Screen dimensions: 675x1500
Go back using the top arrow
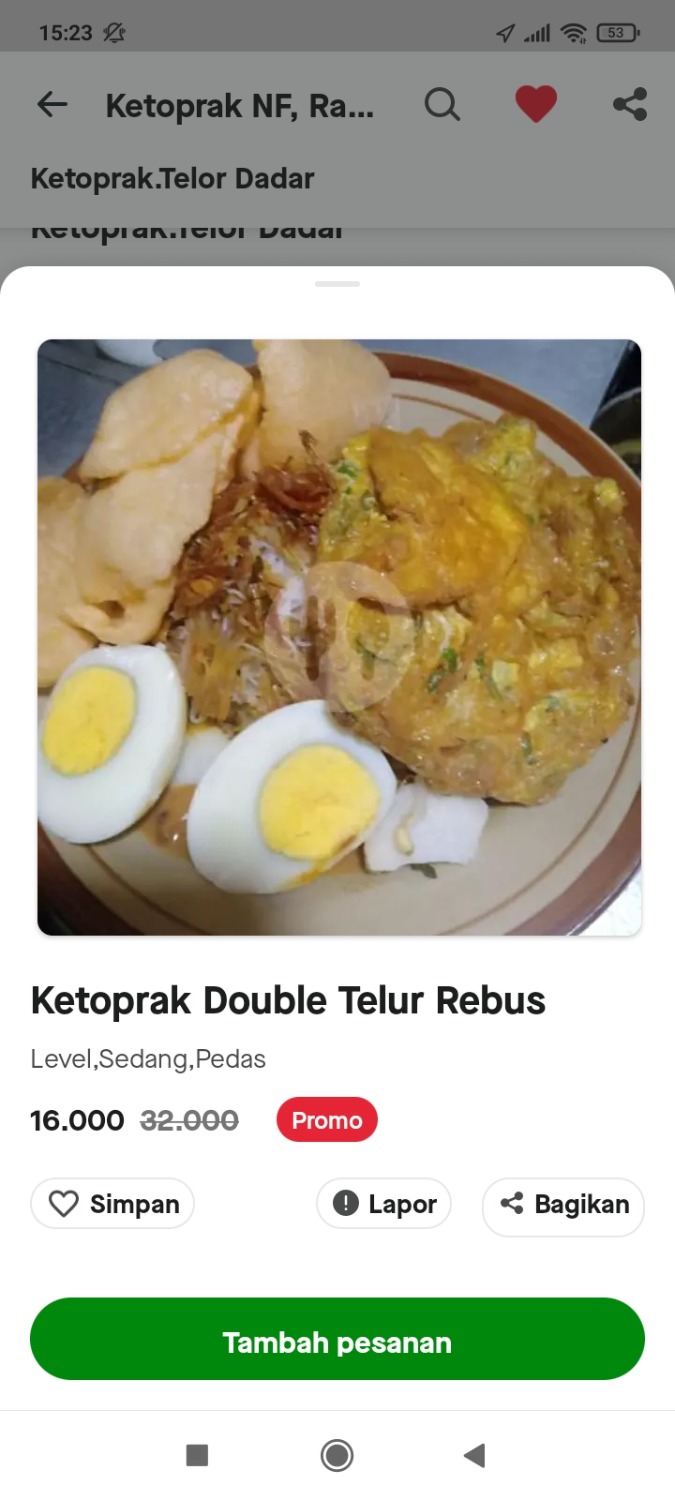pyautogui.click(x=52, y=105)
